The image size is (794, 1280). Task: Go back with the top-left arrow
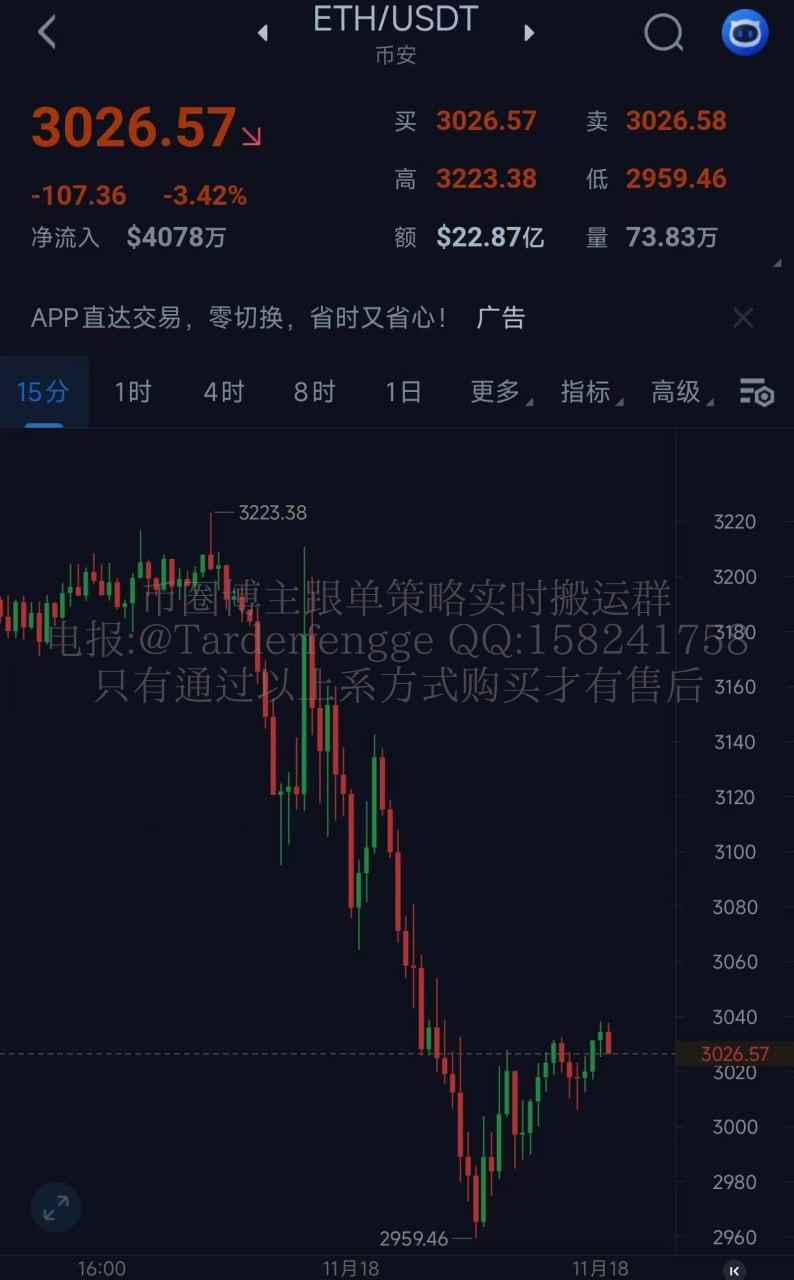[46, 32]
